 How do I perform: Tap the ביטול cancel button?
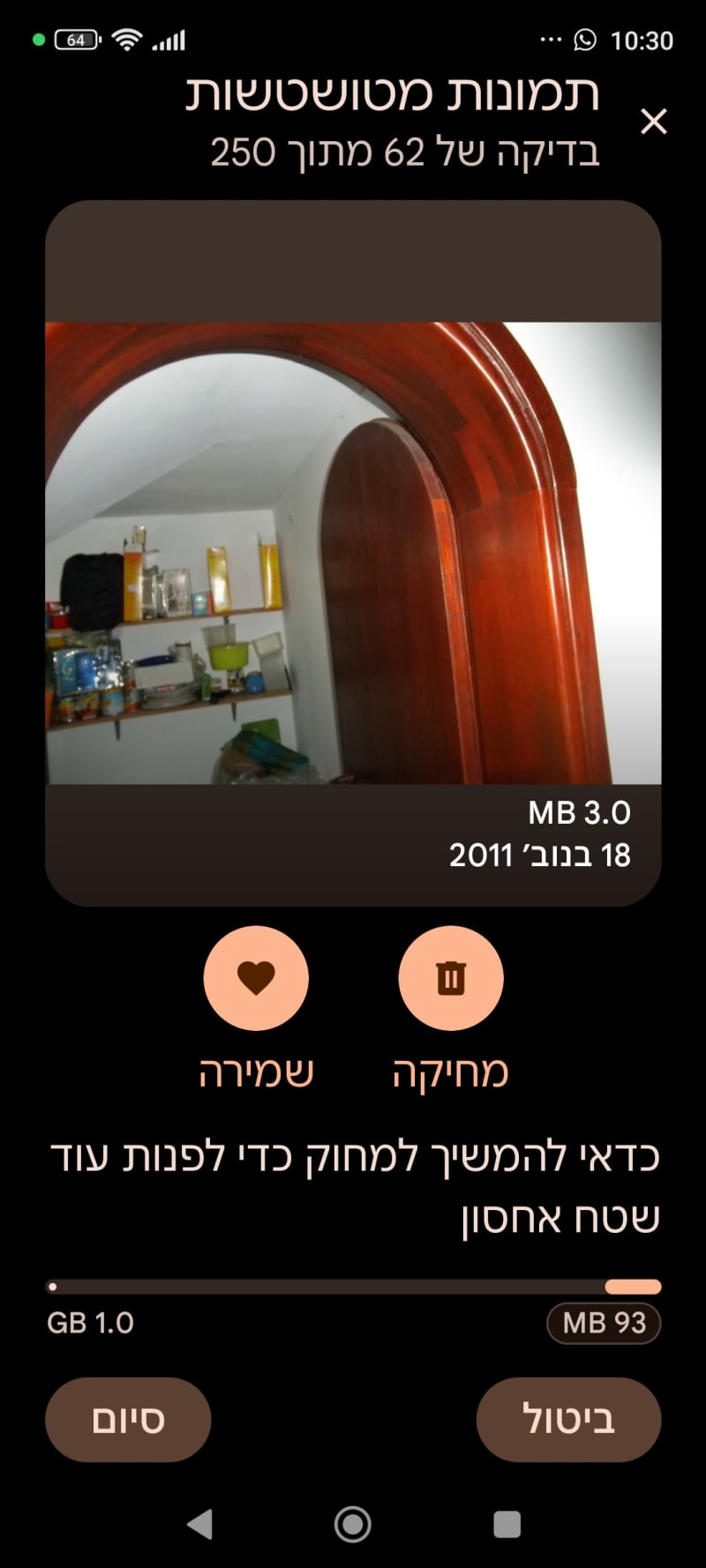[x=568, y=1419]
